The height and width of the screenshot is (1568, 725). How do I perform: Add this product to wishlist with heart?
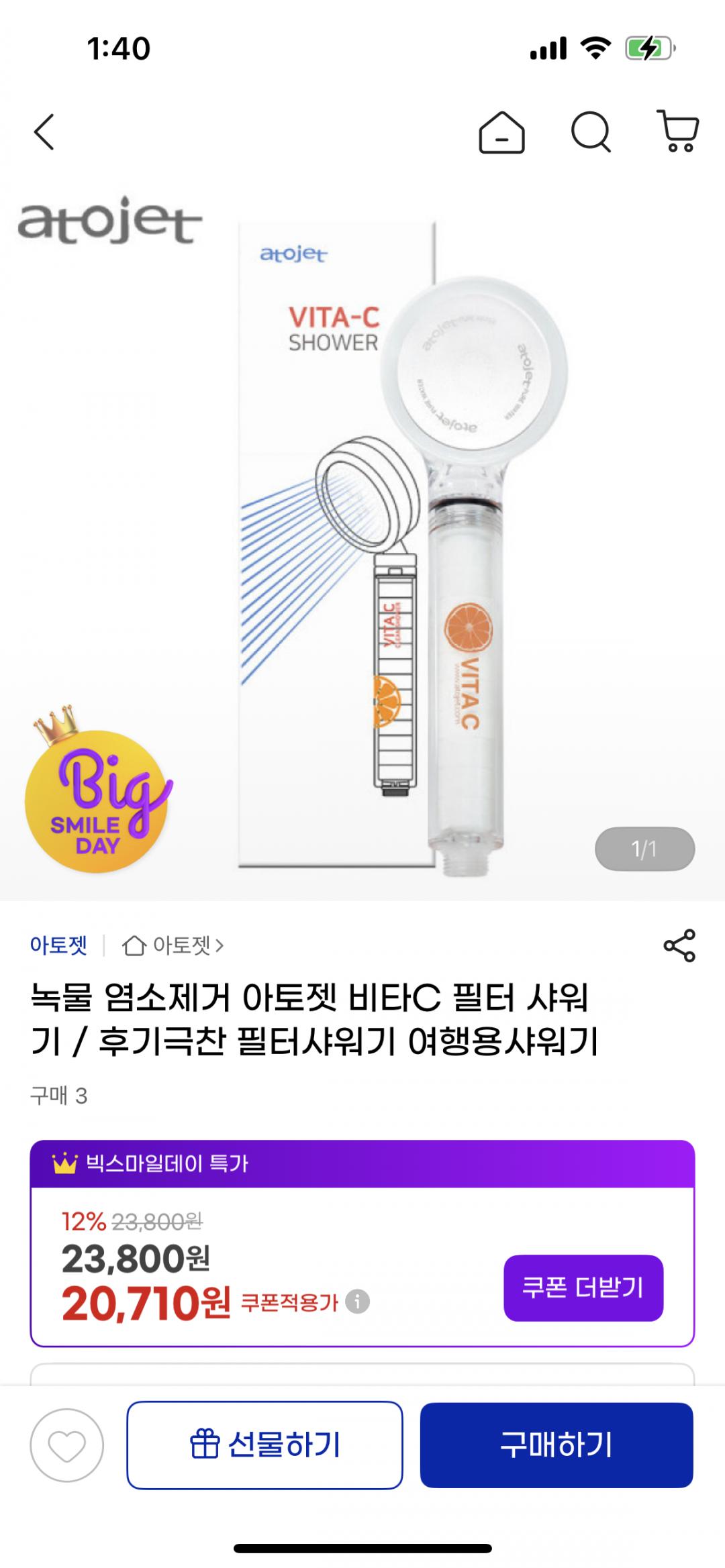coord(67,1445)
